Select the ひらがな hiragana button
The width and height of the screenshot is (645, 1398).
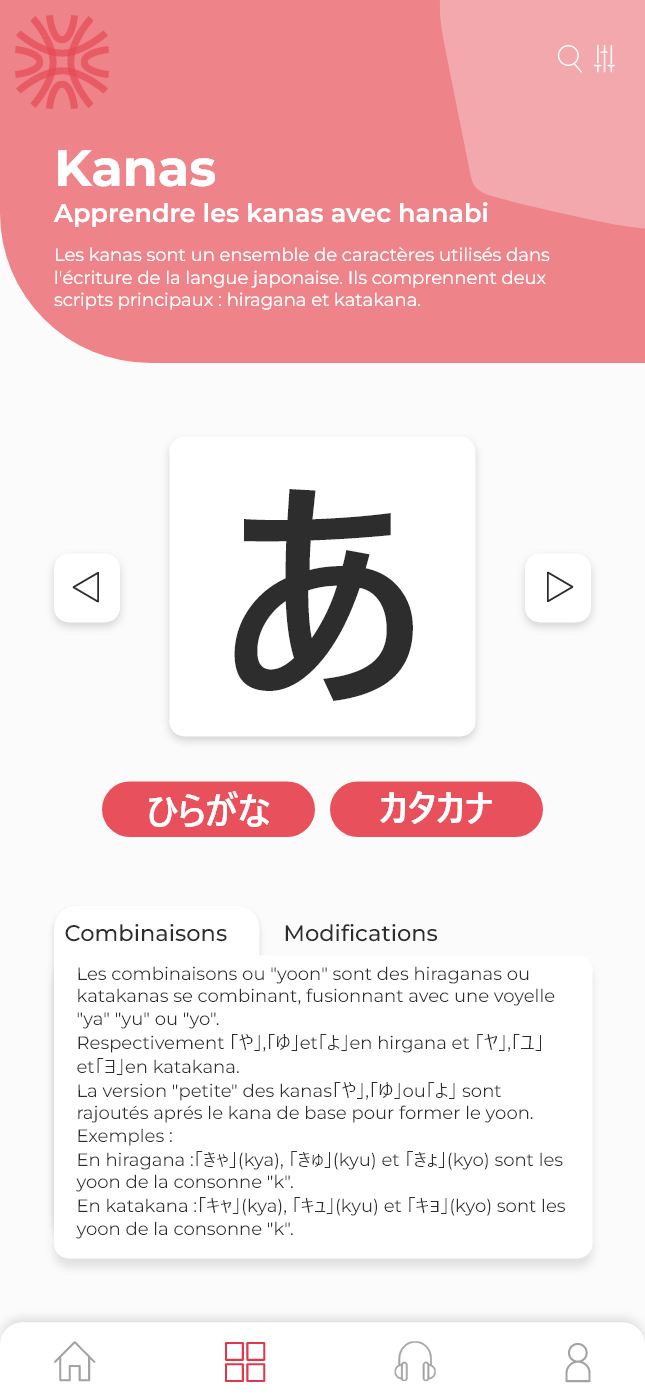coord(208,809)
